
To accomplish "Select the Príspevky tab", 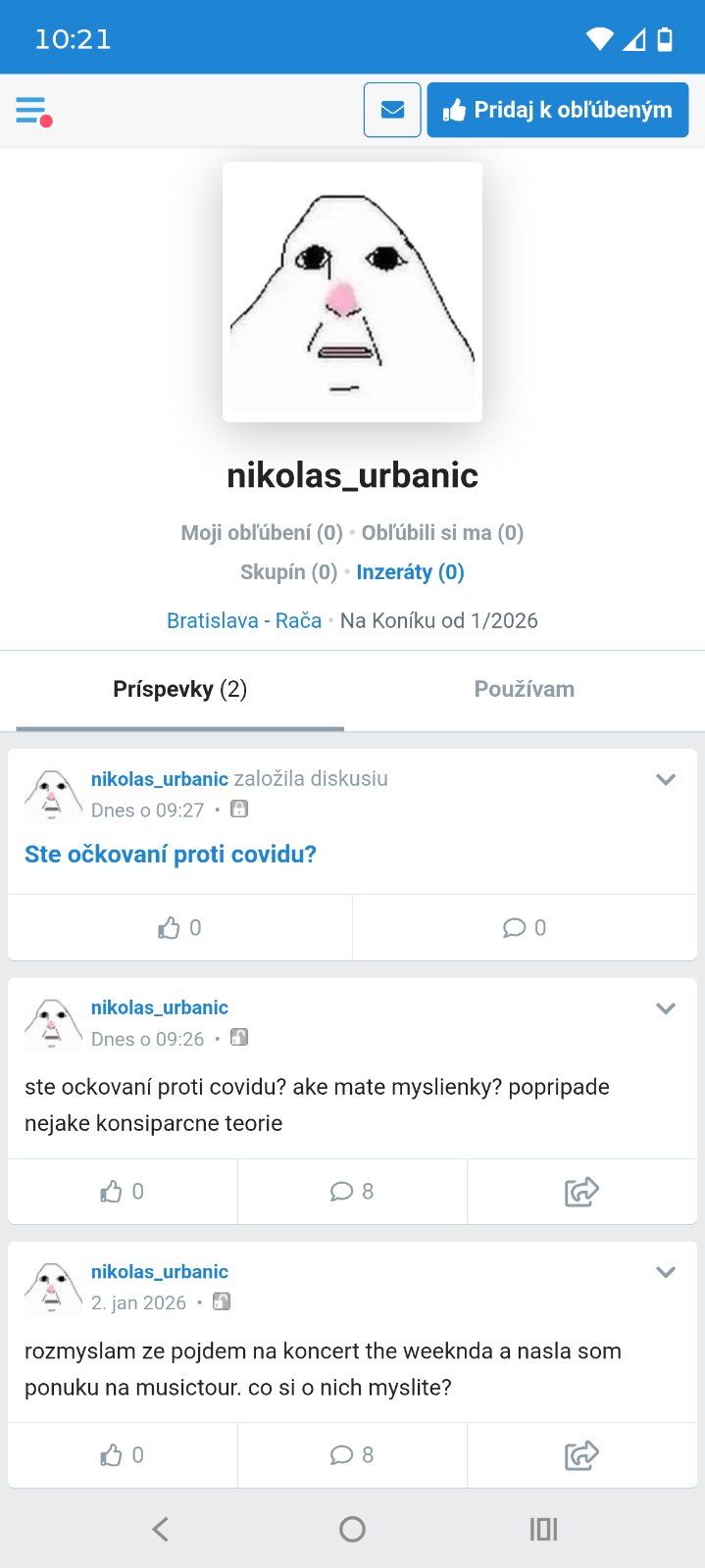I will pyautogui.click(x=180, y=689).
